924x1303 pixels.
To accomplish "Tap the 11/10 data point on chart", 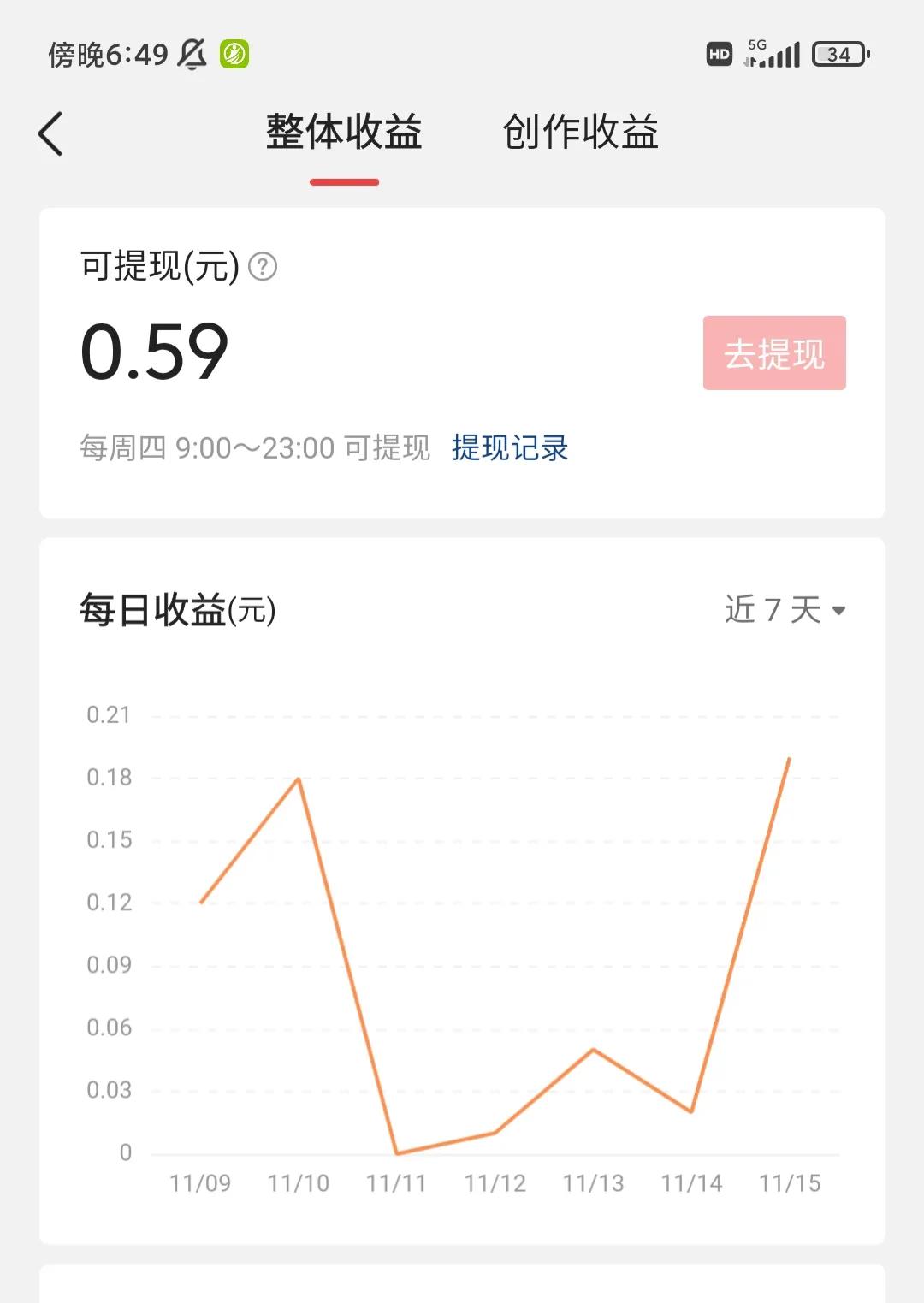I will [297, 779].
